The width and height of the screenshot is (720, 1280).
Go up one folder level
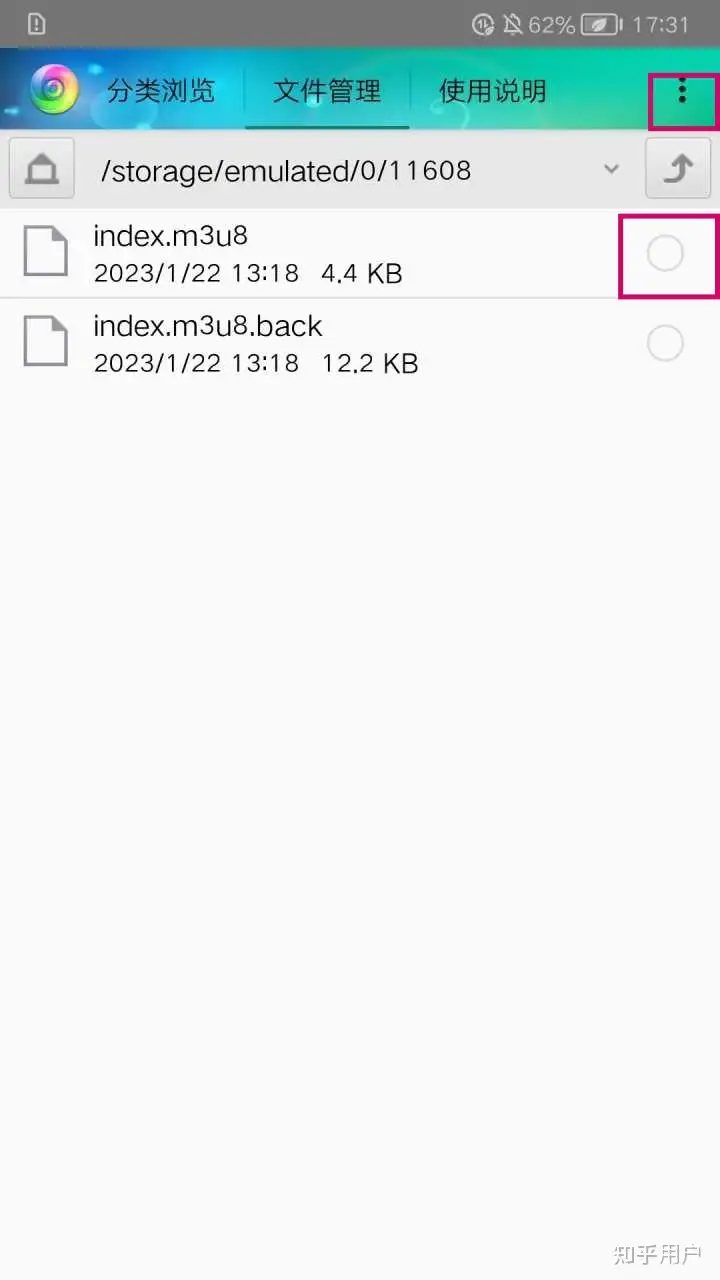point(678,170)
